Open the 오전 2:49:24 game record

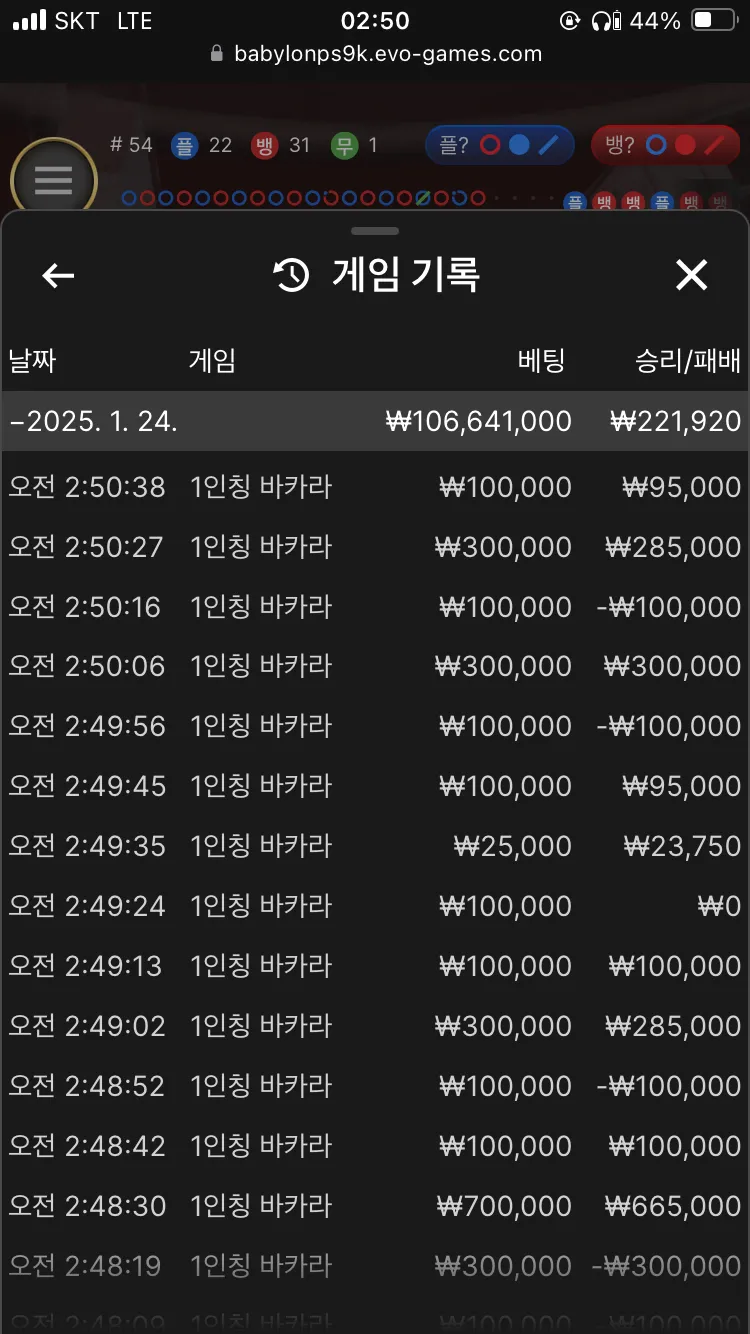(375, 906)
